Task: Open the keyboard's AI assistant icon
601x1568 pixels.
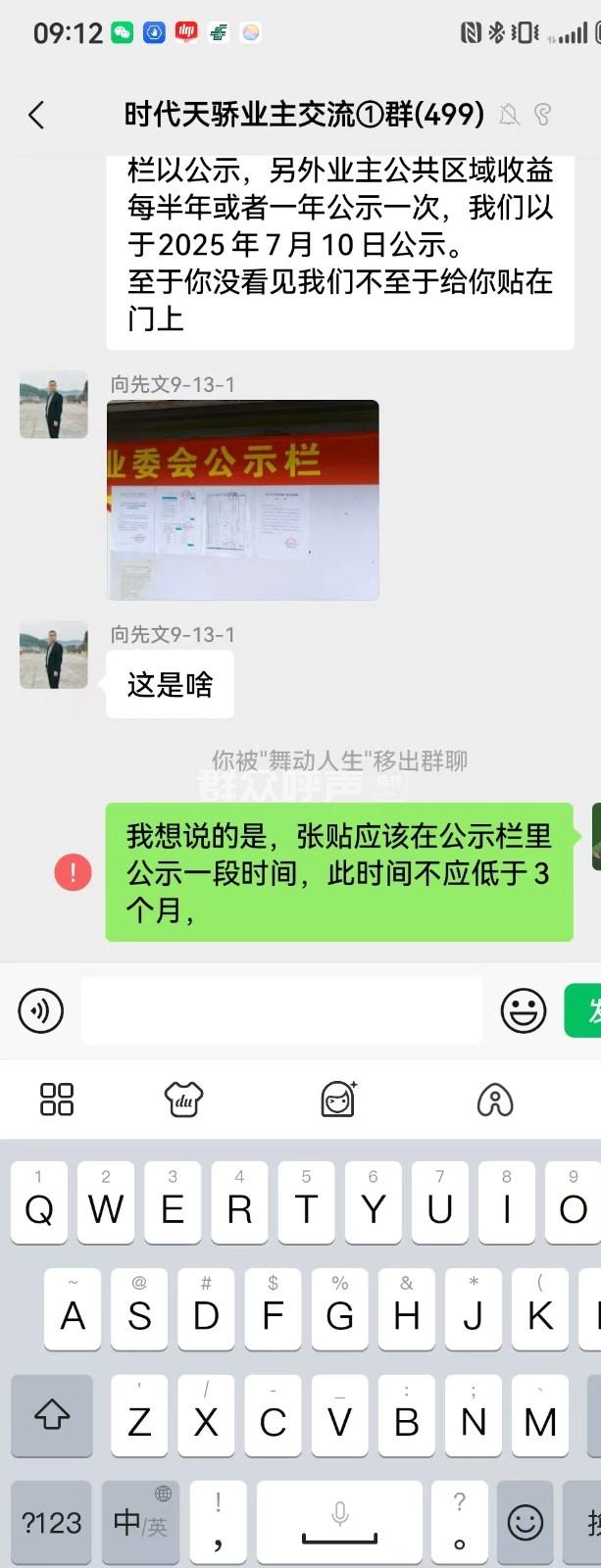Action: tap(494, 1100)
